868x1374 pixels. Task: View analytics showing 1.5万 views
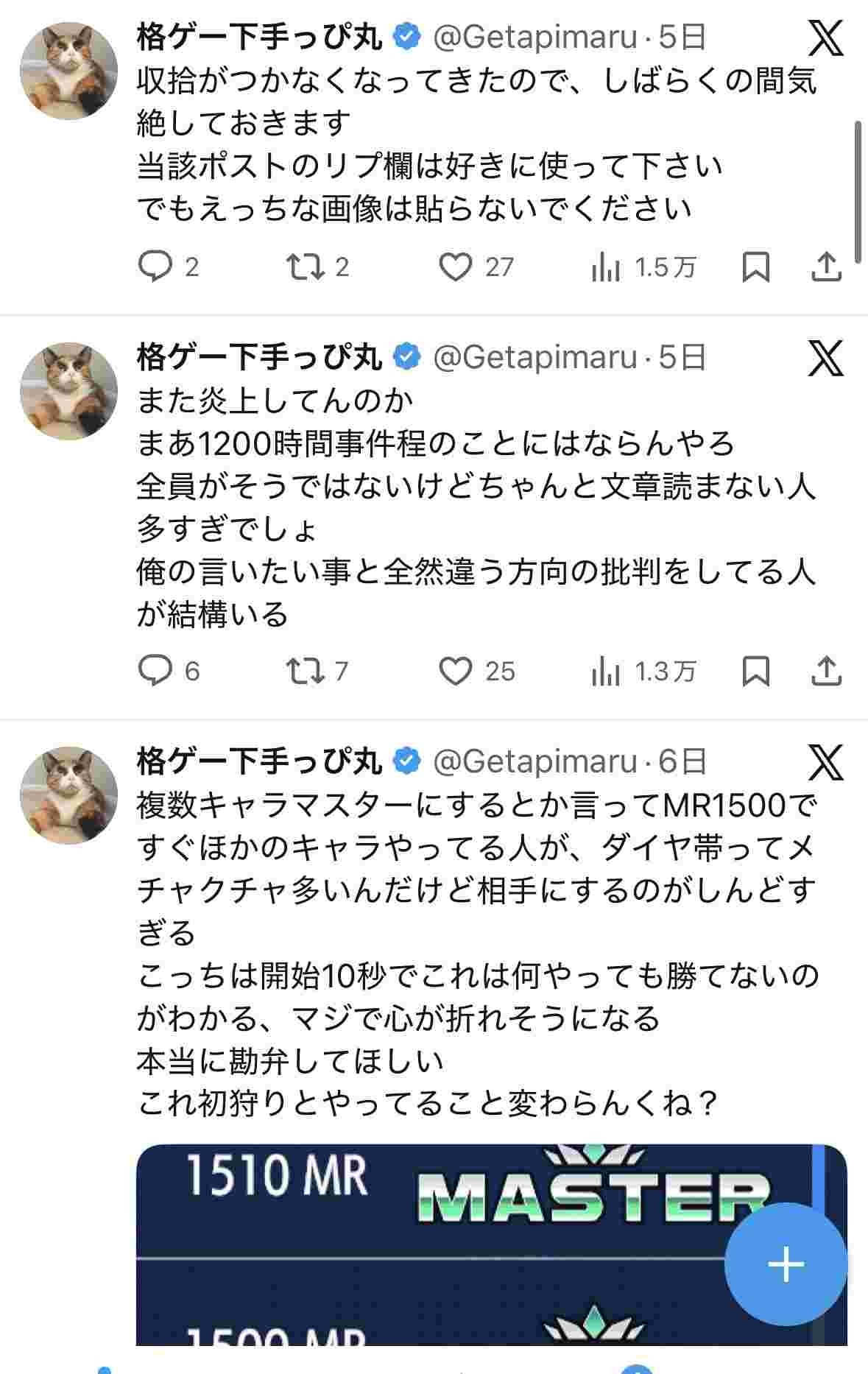point(643,267)
